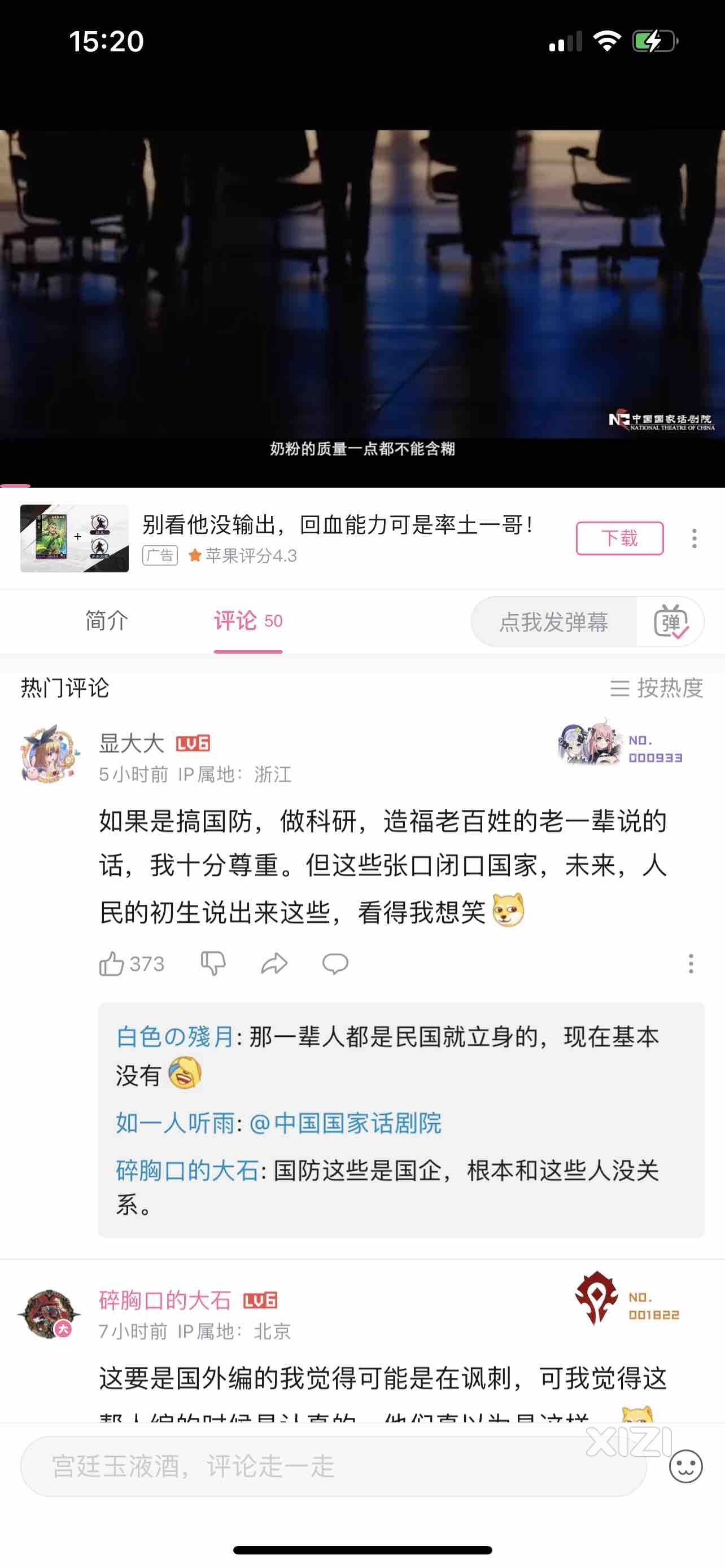Like 显大大's comment

112,963
